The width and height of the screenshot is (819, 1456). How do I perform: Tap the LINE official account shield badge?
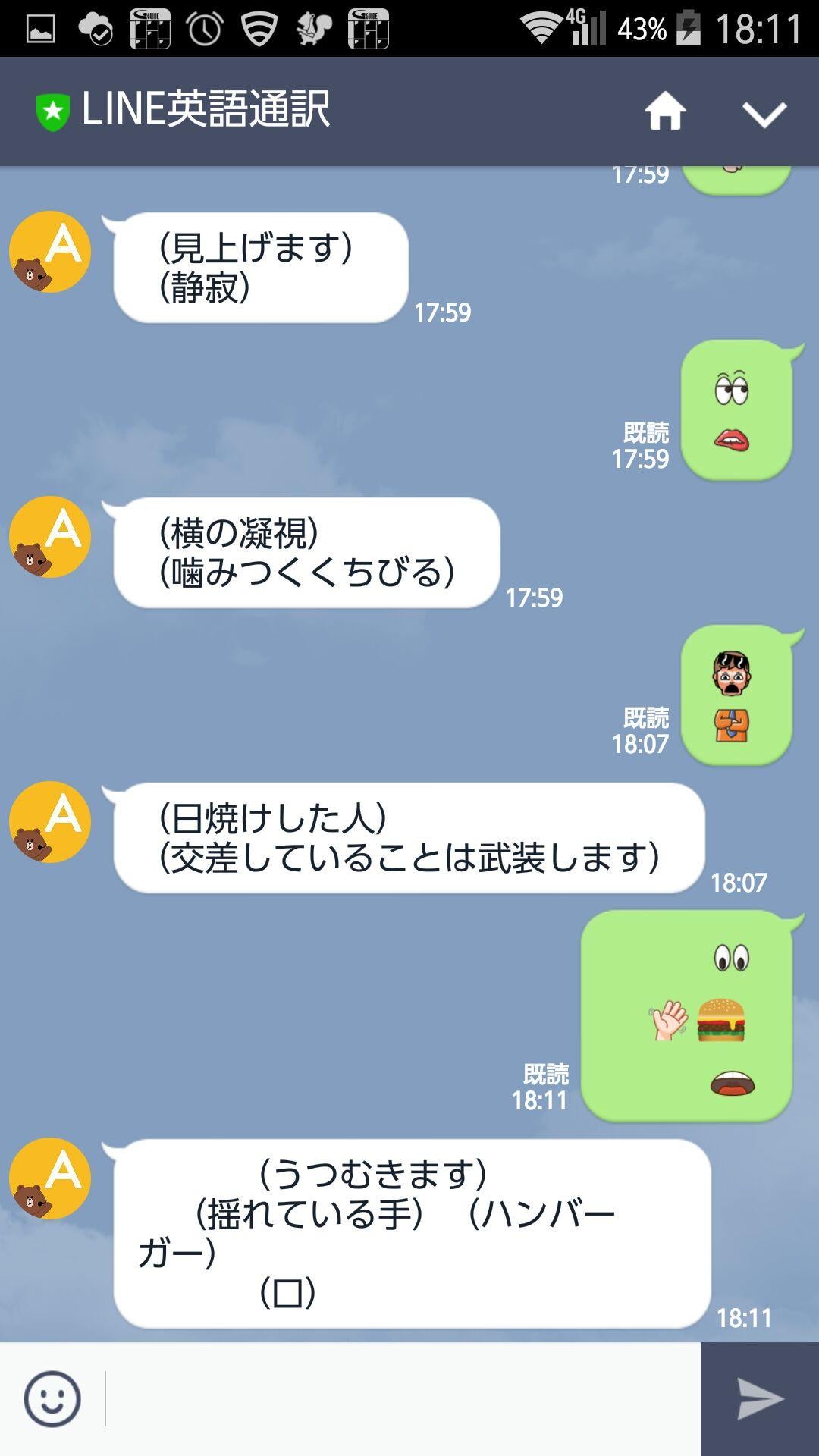pyautogui.click(x=53, y=108)
